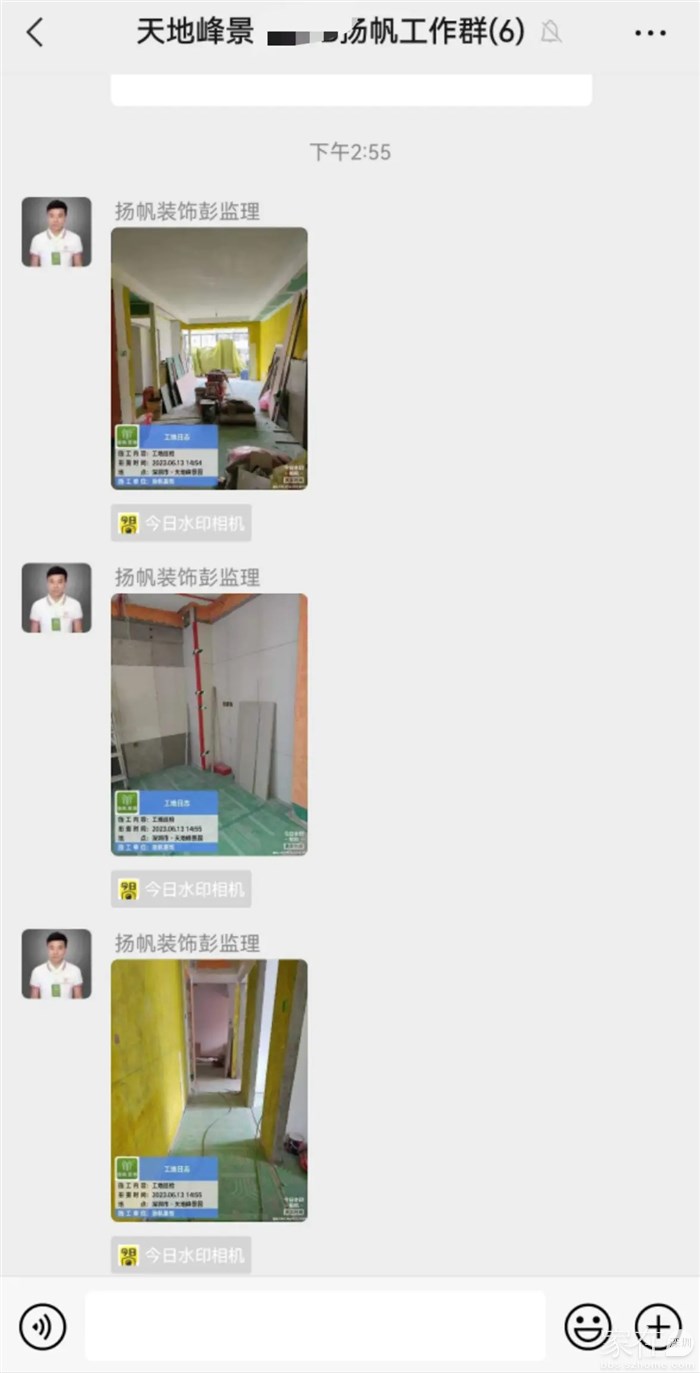Tap the 今日水印相机 tag under the second photo
Image resolution: width=700 pixels, height=1373 pixels.
pyautogui.click(x=181, y=889)
